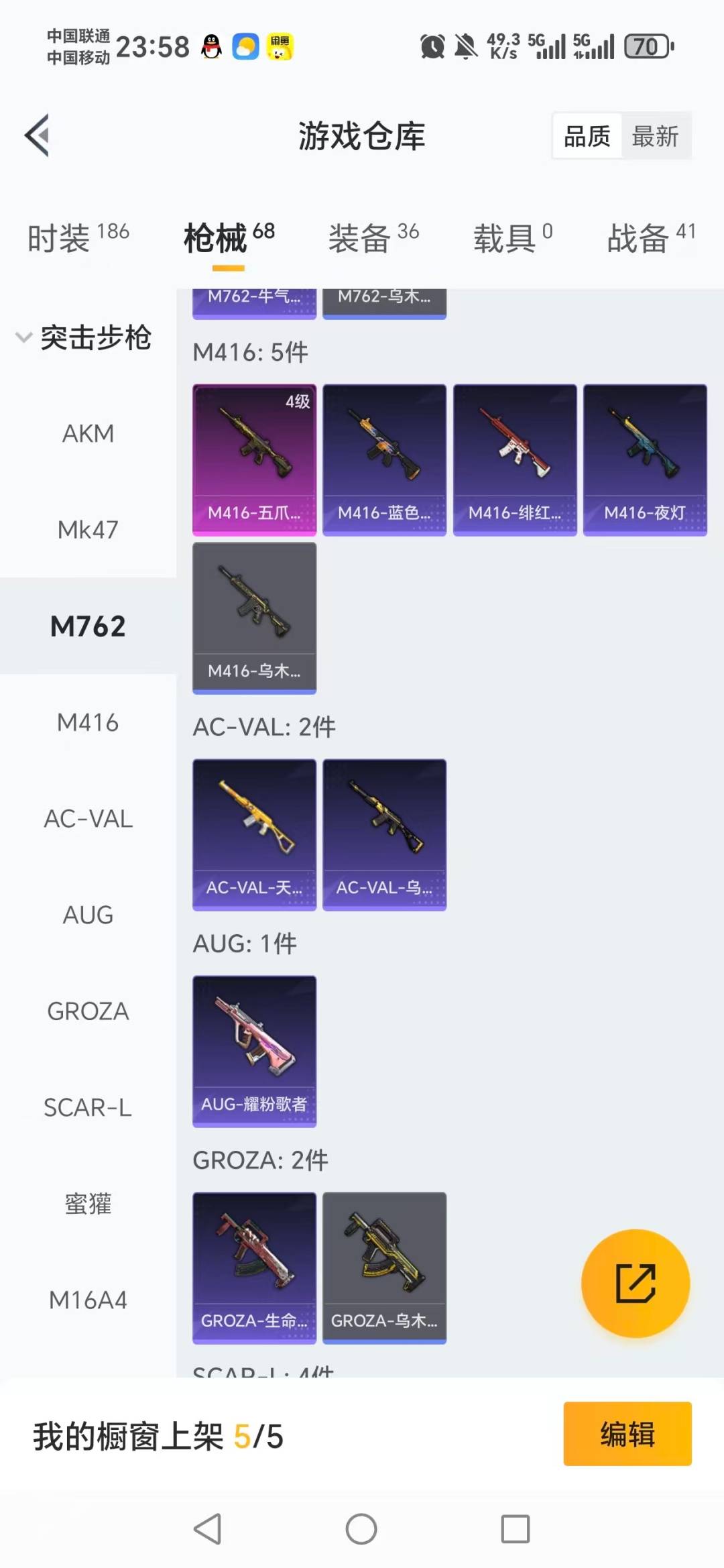Viewport: 724px width, 1568px height.
Task: Select Mk47 in the side list
Action: (x=88, y=530)
